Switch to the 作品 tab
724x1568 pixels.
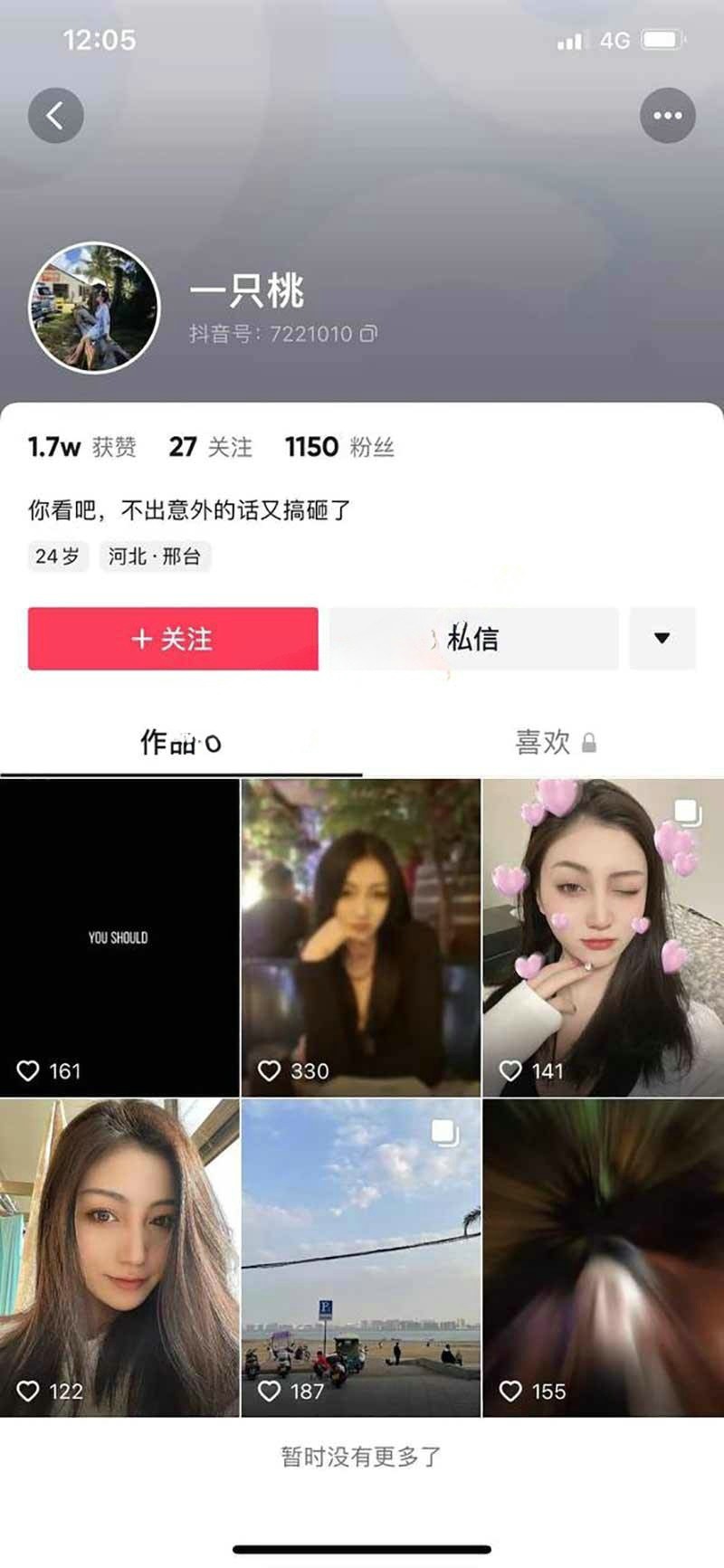coord(180,743)
